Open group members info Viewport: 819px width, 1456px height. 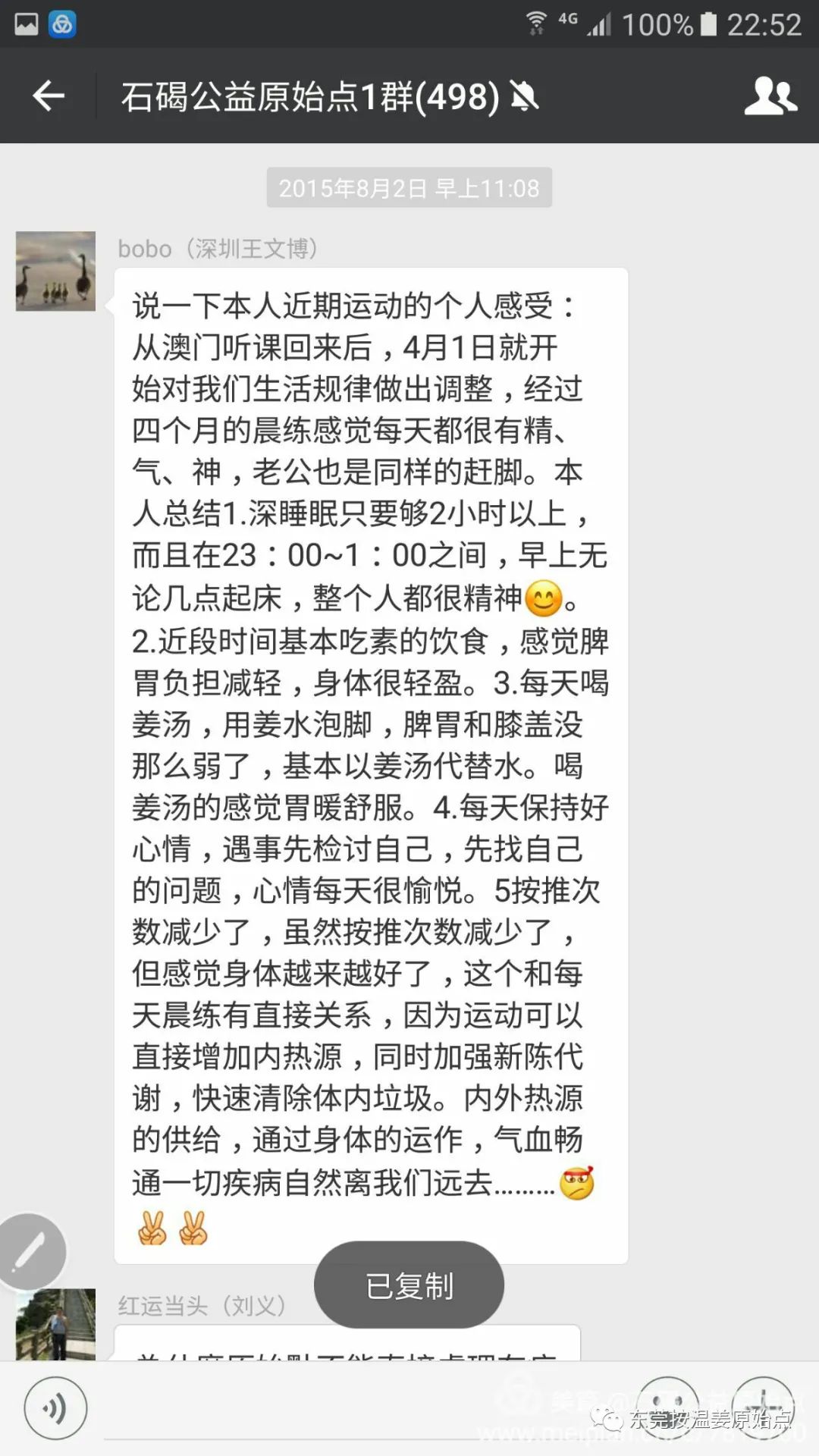770,96
